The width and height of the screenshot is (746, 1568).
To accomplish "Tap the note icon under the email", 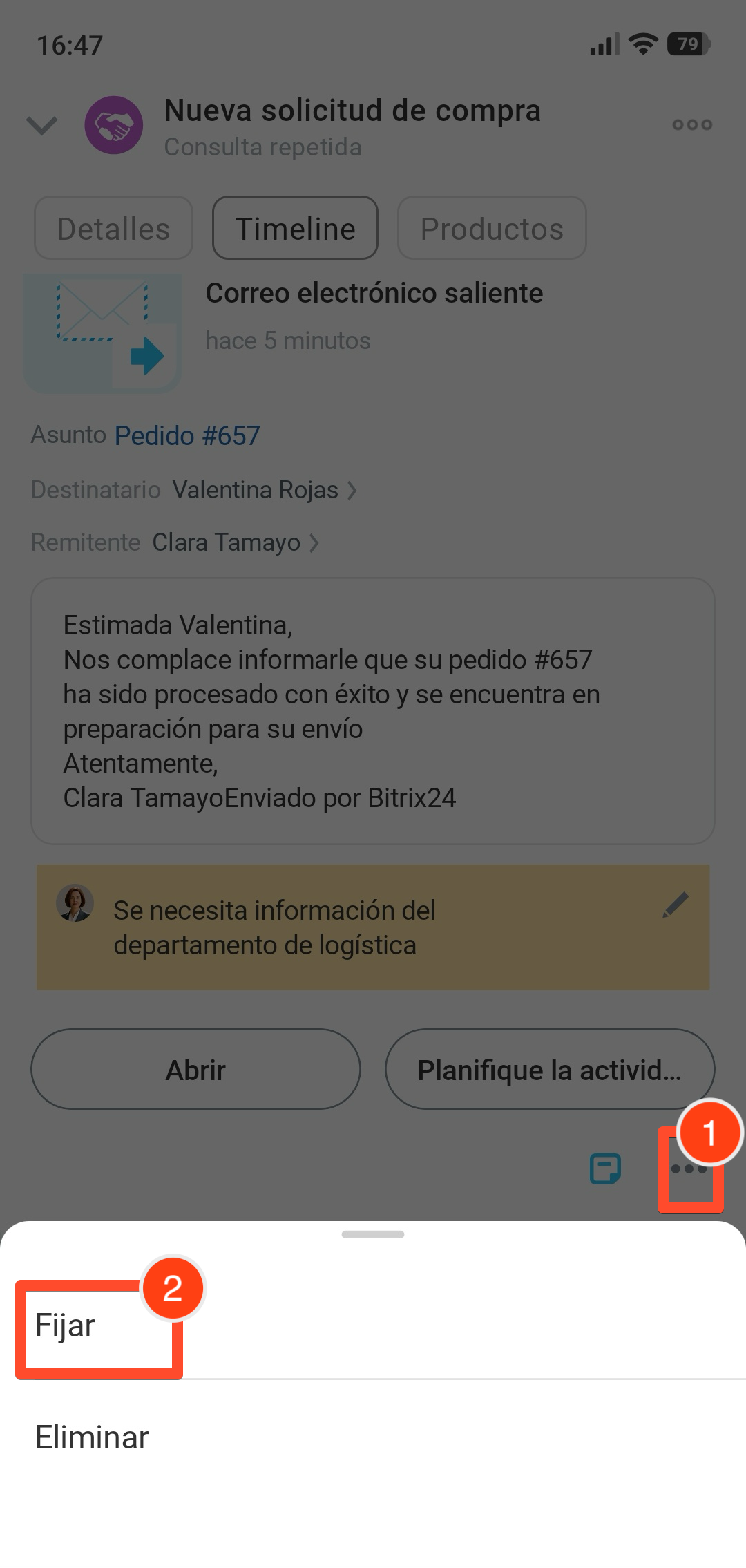I will click(606, 1169).
